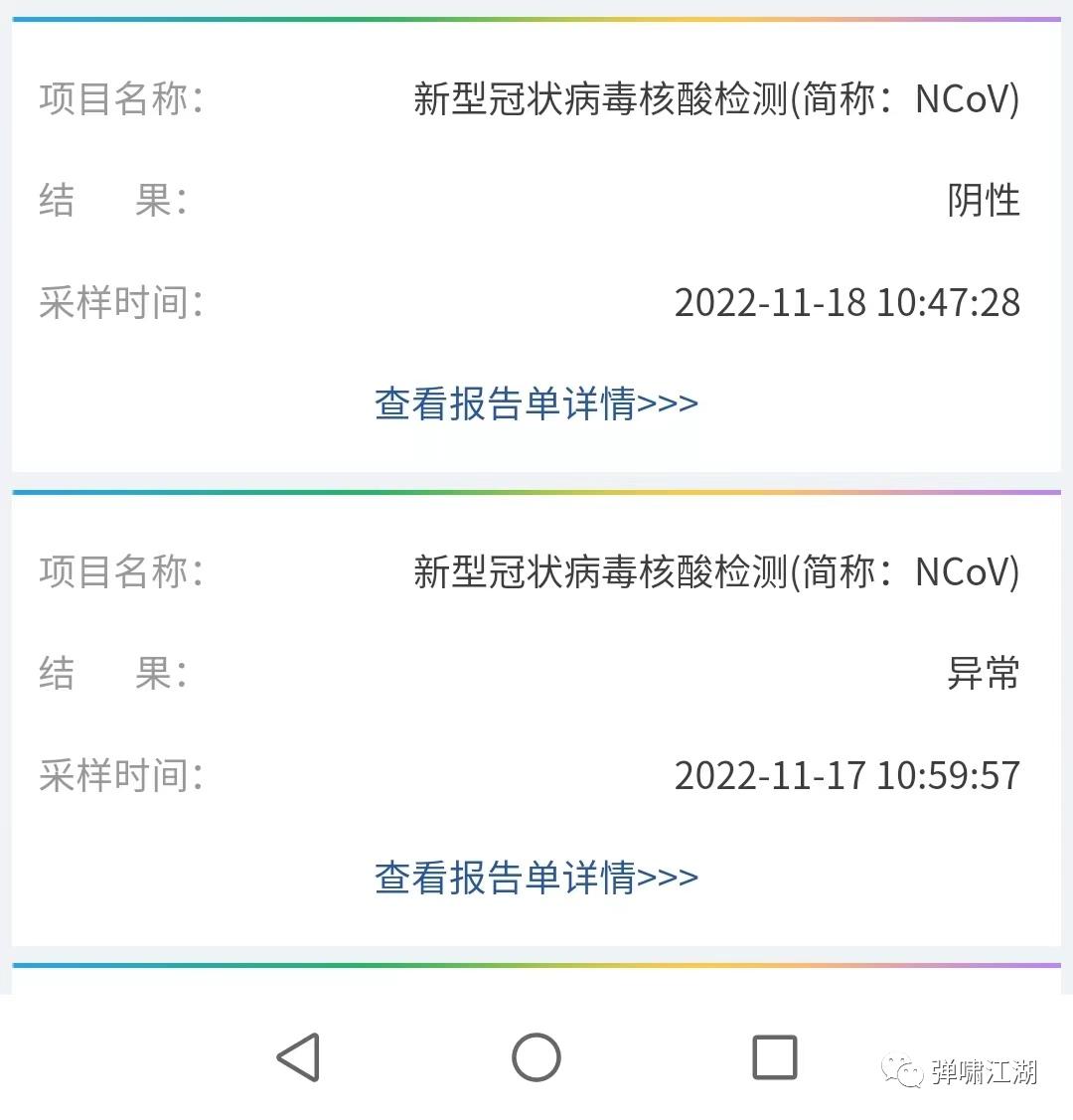Tap the Android back navigation arrow

point(299,1056)
